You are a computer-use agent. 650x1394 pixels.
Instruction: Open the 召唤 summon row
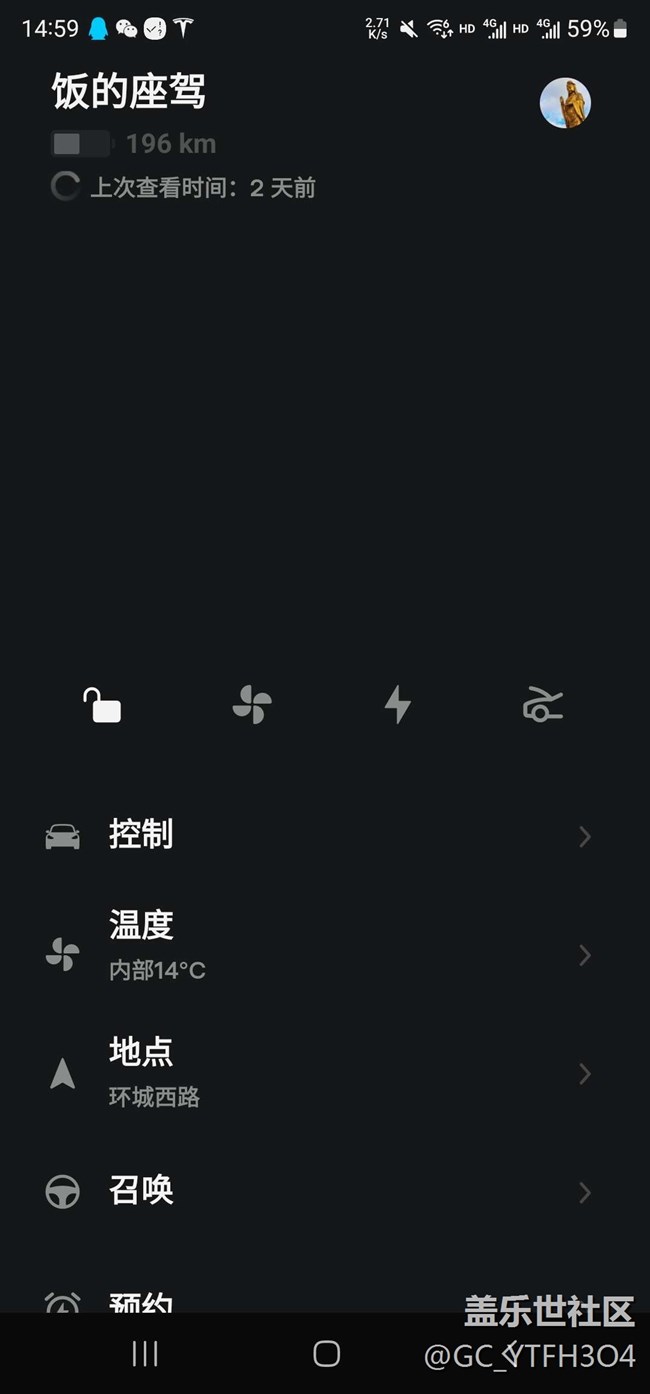click(x=318, y=1191)
